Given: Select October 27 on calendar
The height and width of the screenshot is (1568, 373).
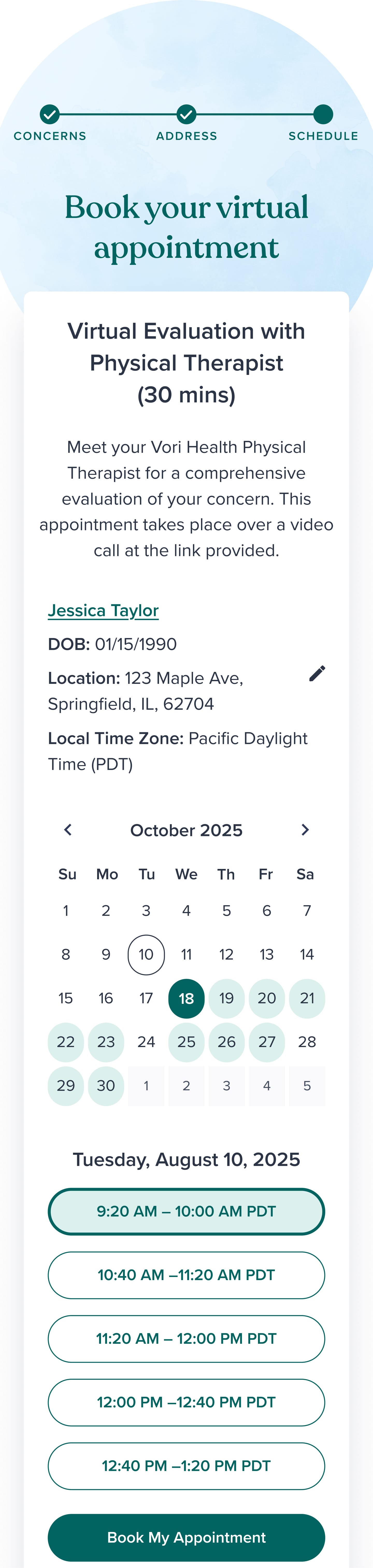Looking at the screenshot, I should pyautogui.click(x=267, y=1042).
